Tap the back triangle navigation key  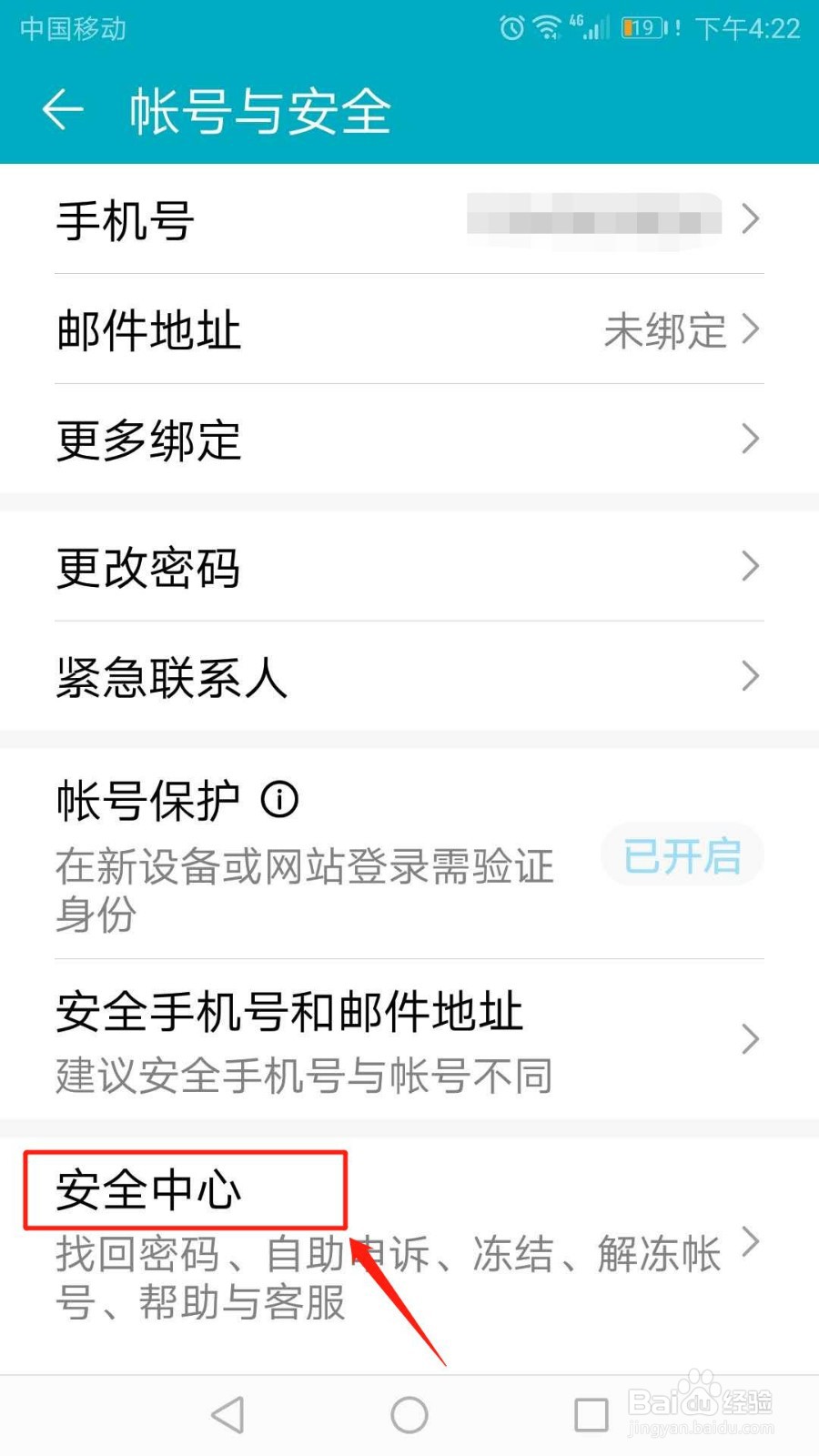coord(227,1415)
